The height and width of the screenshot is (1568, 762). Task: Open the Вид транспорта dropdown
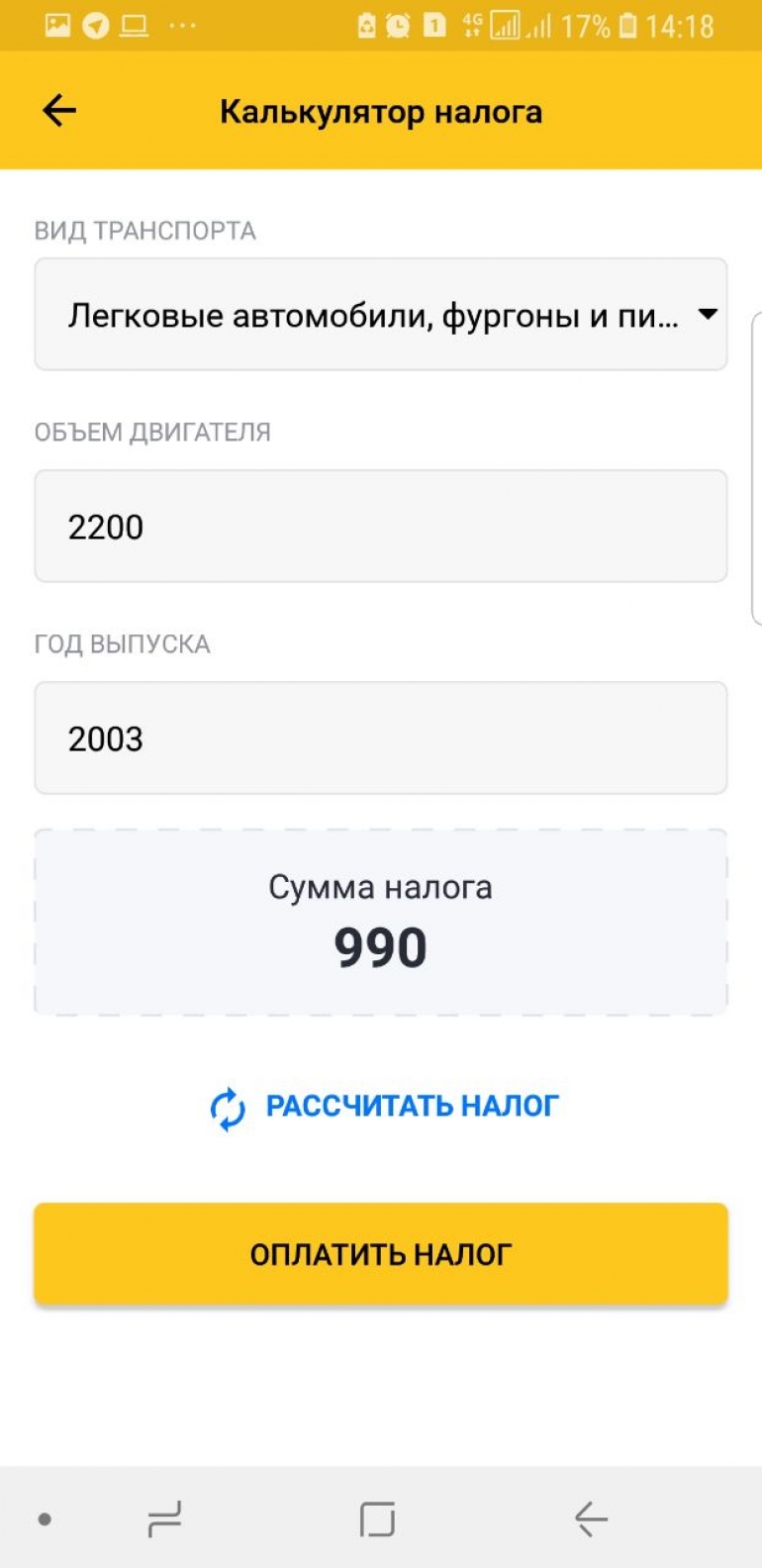pos(381,315)
